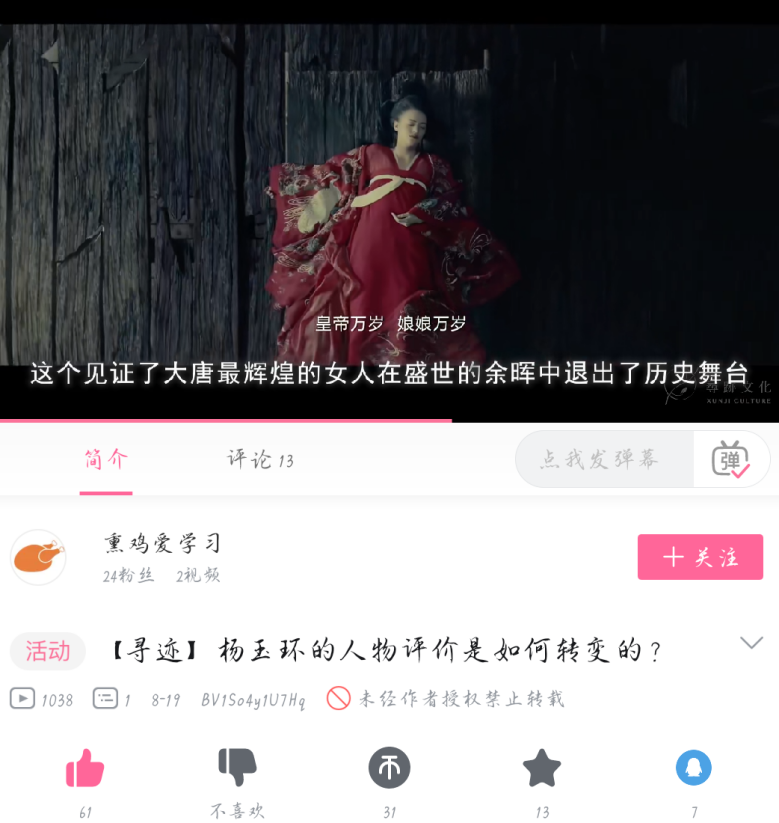
Task: Give a coin to the video
Action: pyautogui.click(x=389, y=768)
